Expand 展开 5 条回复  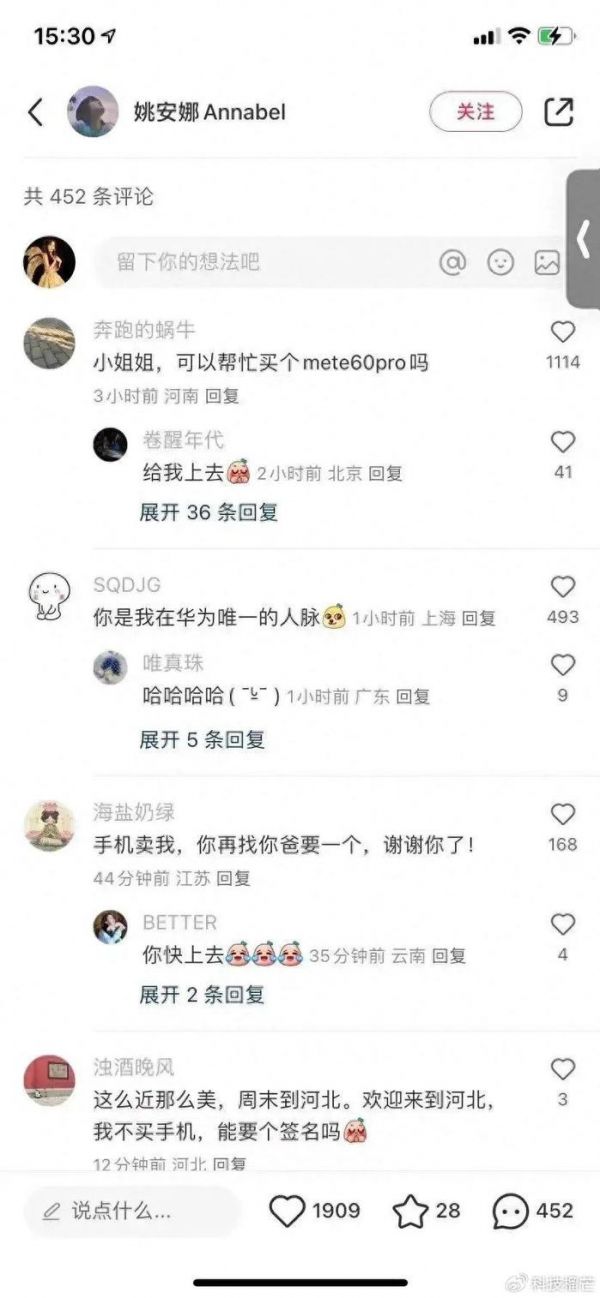tap(202, 740)
